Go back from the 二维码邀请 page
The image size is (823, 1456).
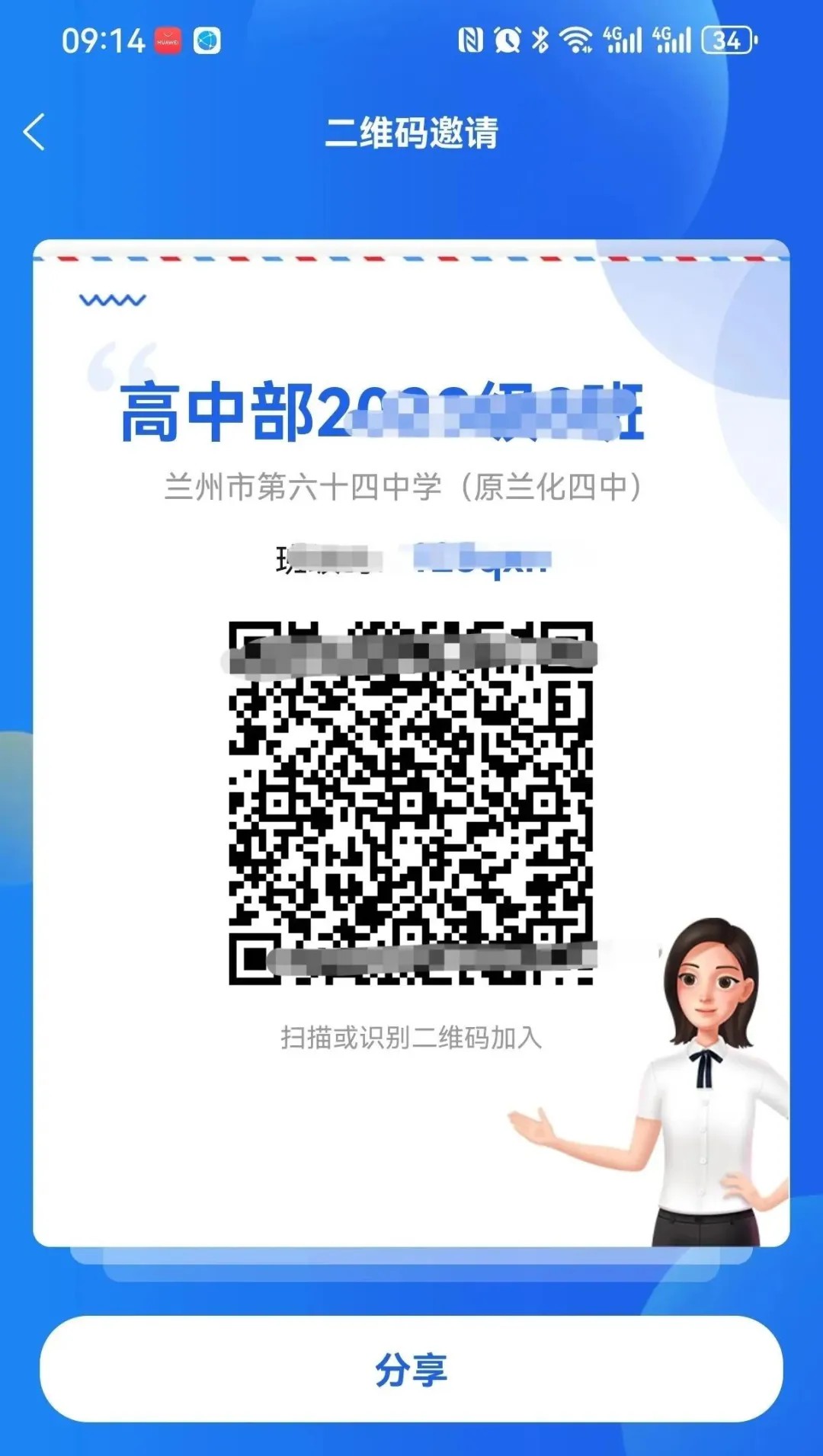34,132
